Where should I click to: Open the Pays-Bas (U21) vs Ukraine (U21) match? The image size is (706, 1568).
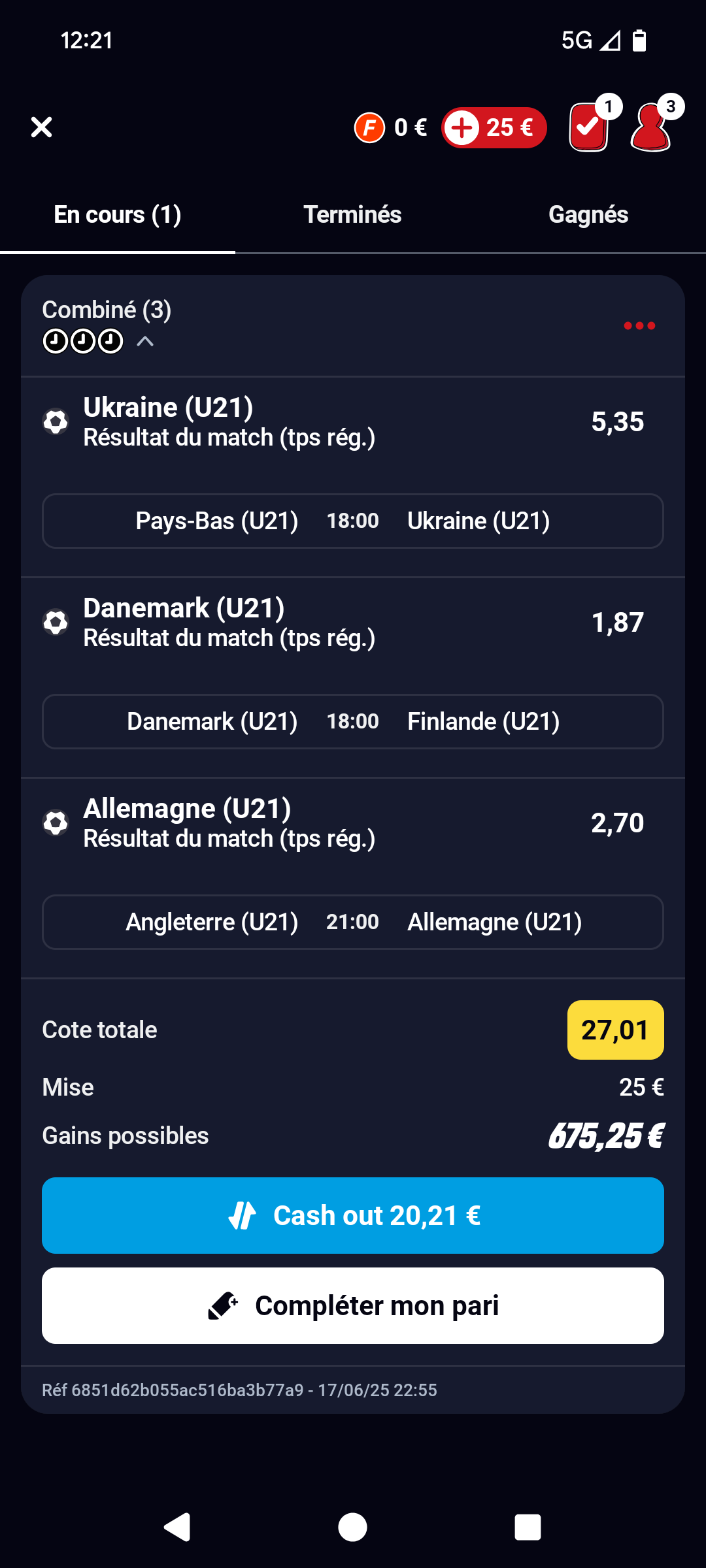tap(353, 521)
